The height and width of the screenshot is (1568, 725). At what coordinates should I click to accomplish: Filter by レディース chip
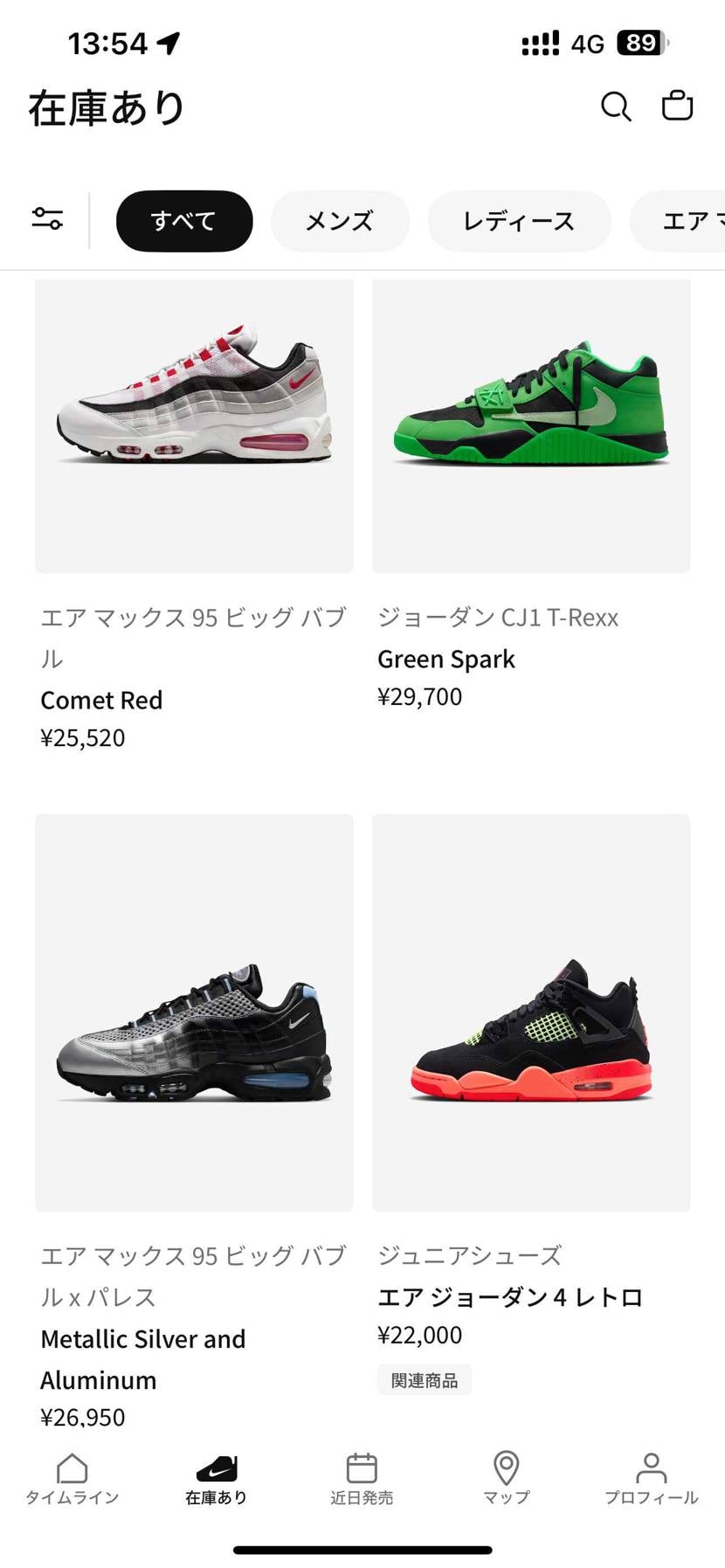pyautogui.click(x=519, y=221)
